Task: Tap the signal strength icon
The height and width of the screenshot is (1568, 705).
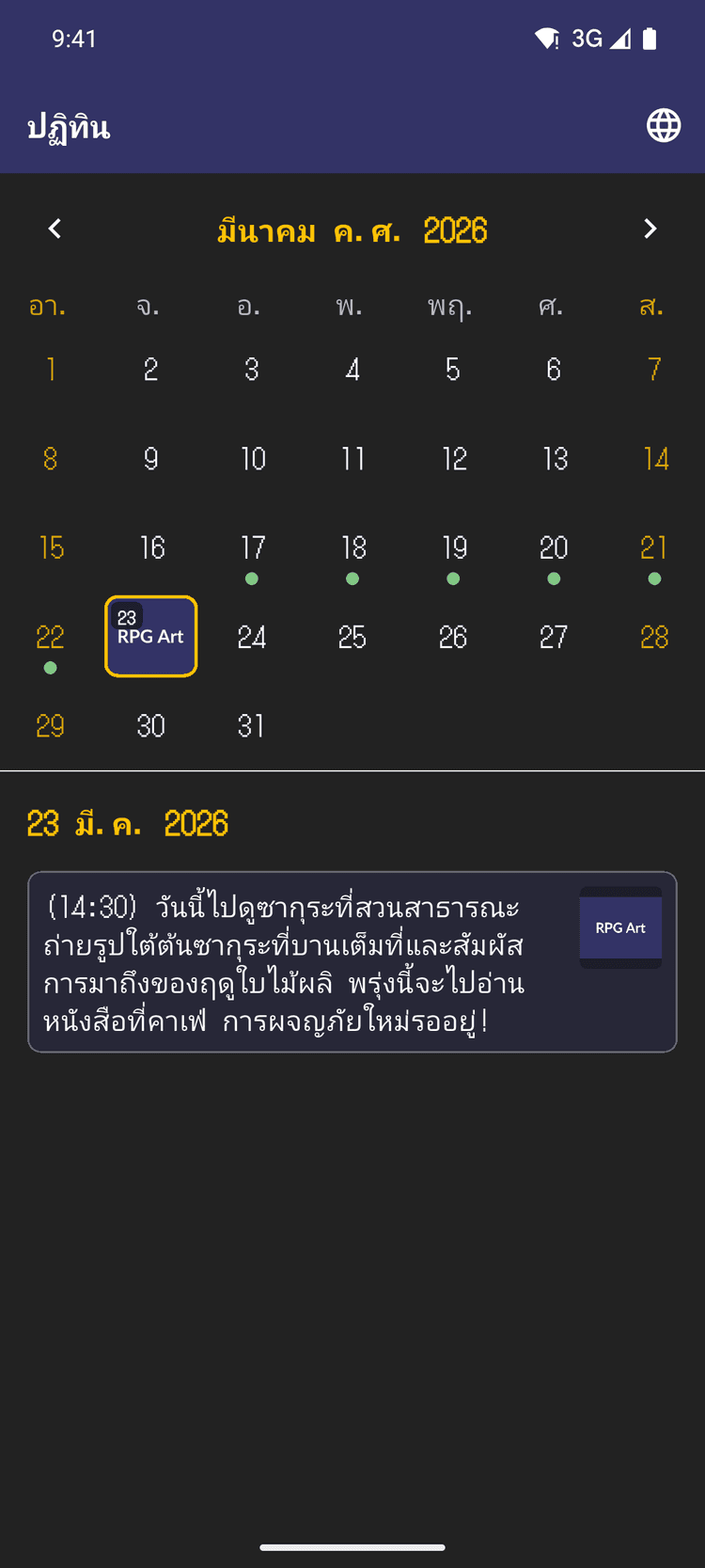Action: (622, 39)
